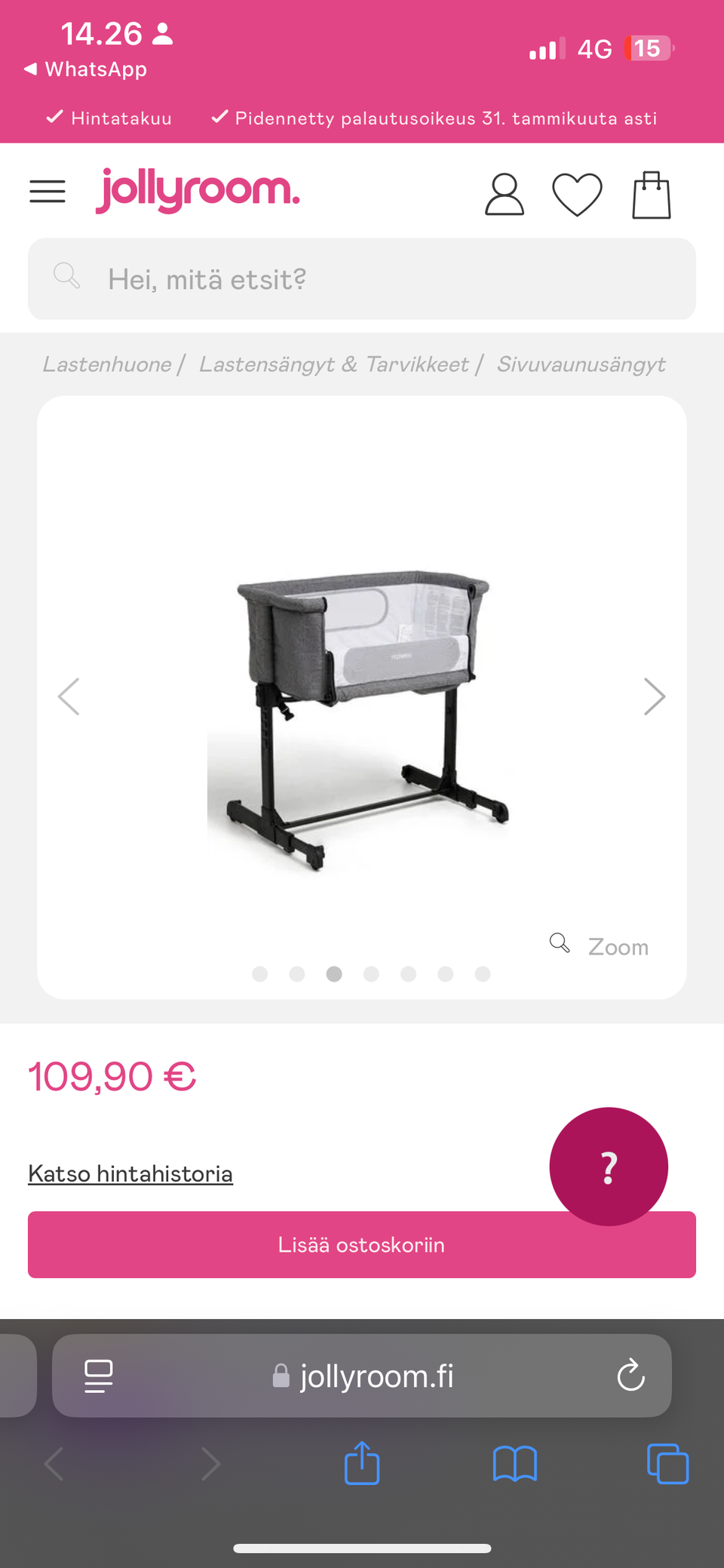Open the help question mark bubble
Viewport: 724px width, 1568px height.
coord(609,1166)
